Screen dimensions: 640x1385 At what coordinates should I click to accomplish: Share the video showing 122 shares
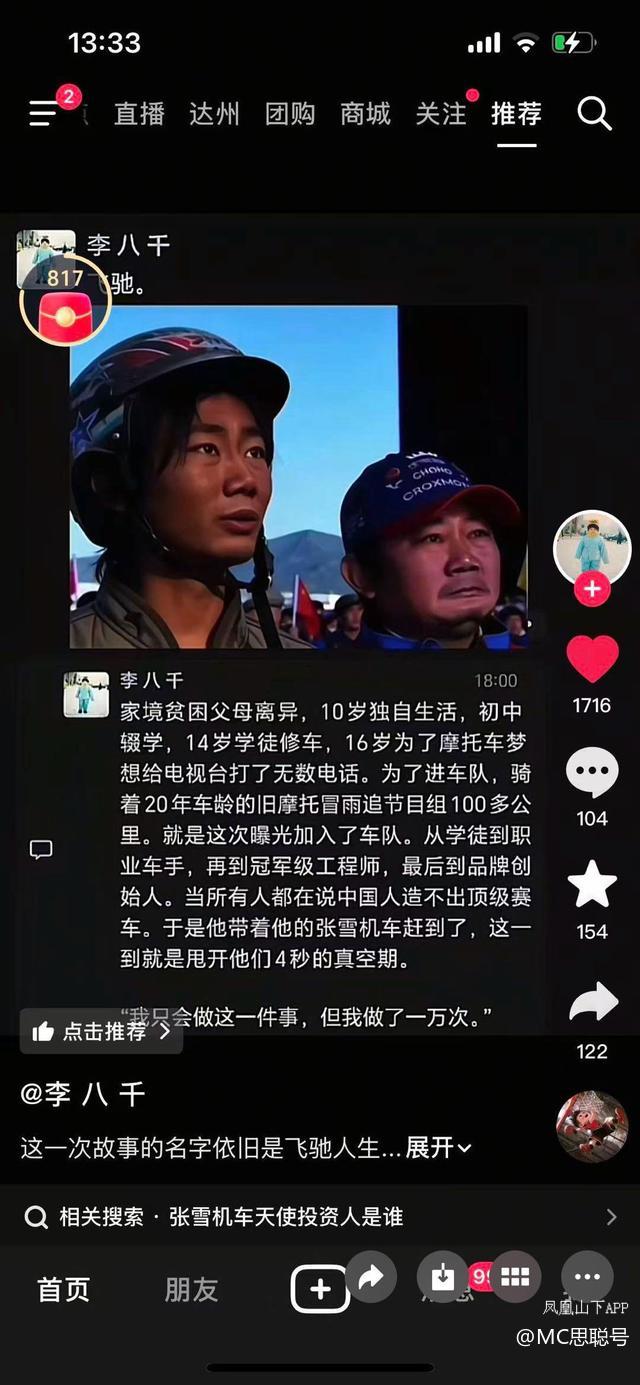pyautogui.click(x=592, y=1004)
